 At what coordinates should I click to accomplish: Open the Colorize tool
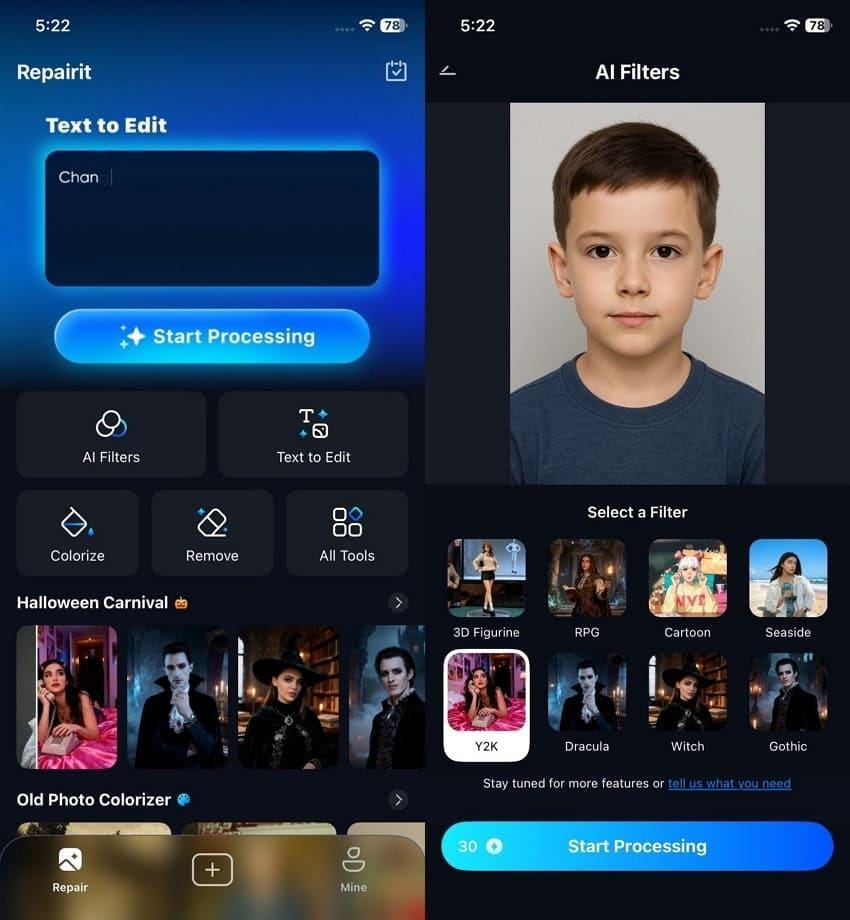pyautogui.click(x=77, y=533)
